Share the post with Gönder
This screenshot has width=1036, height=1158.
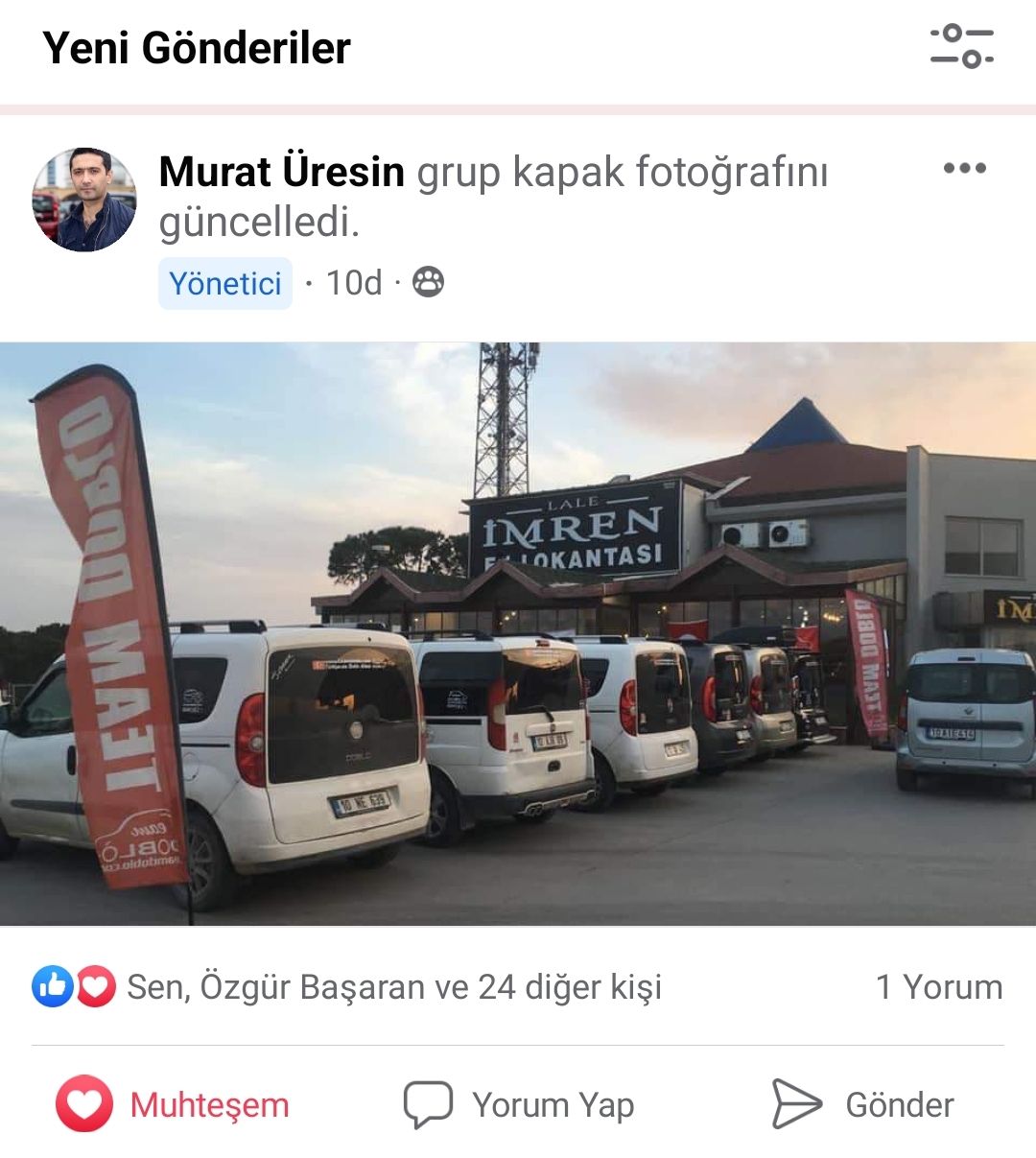(x=863, y=1104)
